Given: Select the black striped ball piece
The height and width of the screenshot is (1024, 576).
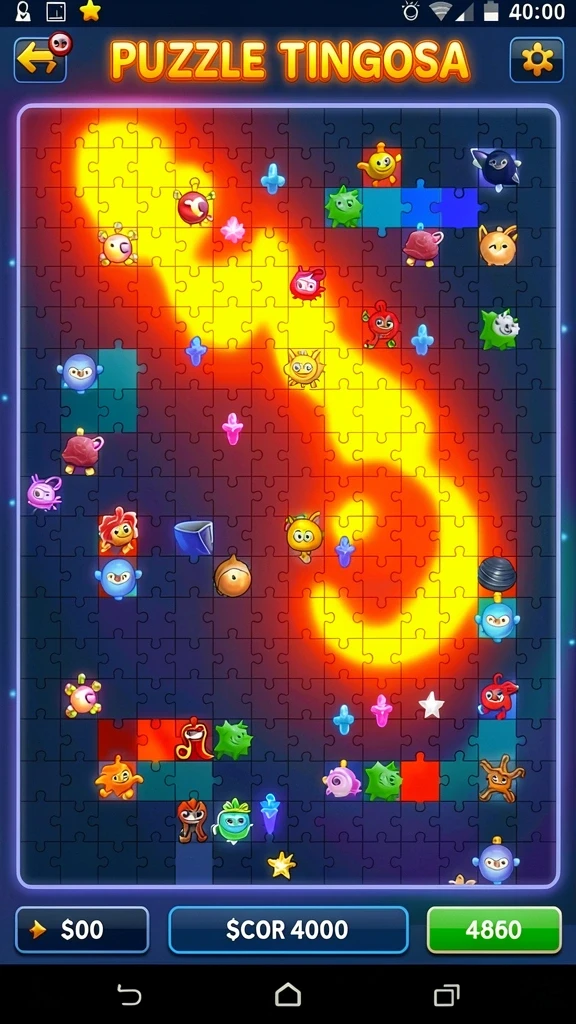Looking at the screenshot, I should tap(497, 575).
